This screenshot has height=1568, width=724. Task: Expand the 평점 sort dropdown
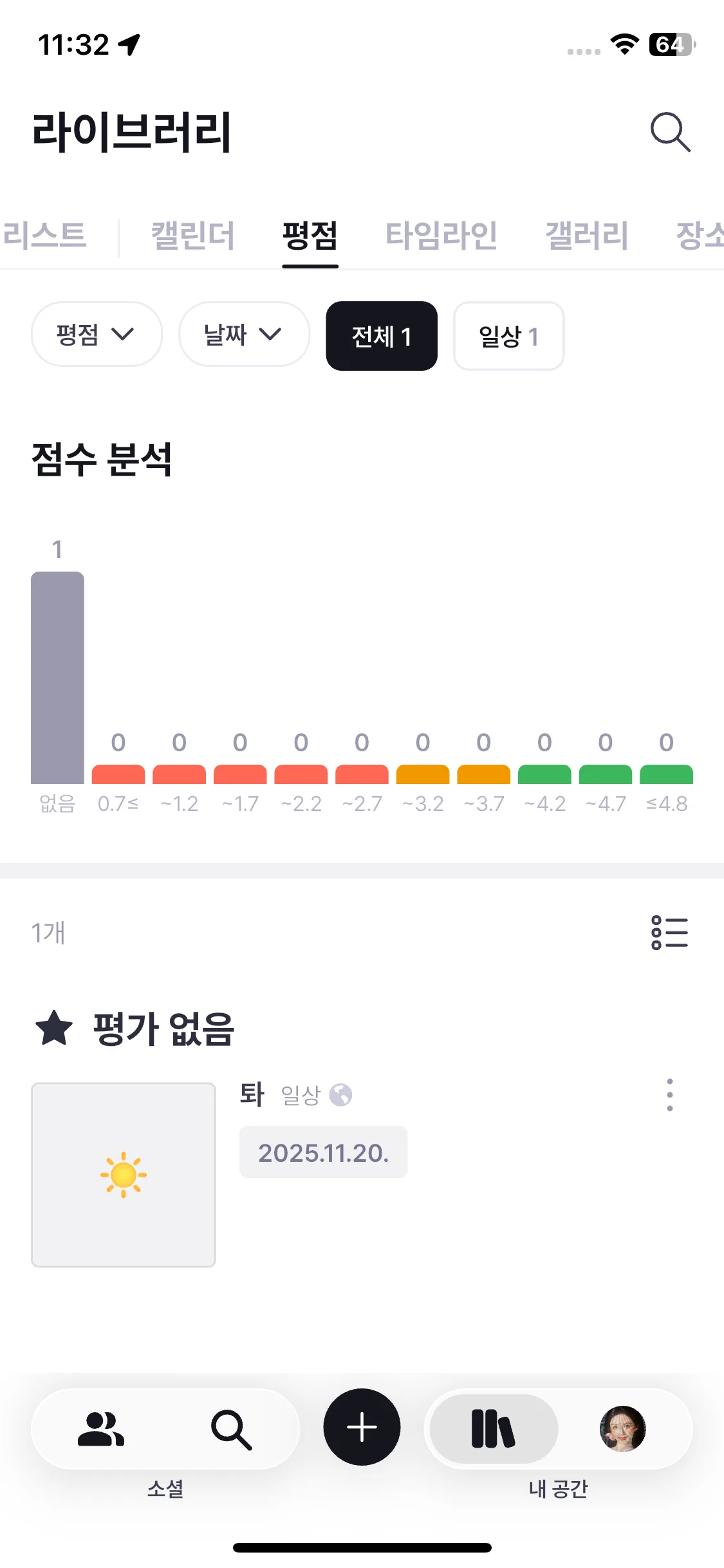(x=96, y=334)
